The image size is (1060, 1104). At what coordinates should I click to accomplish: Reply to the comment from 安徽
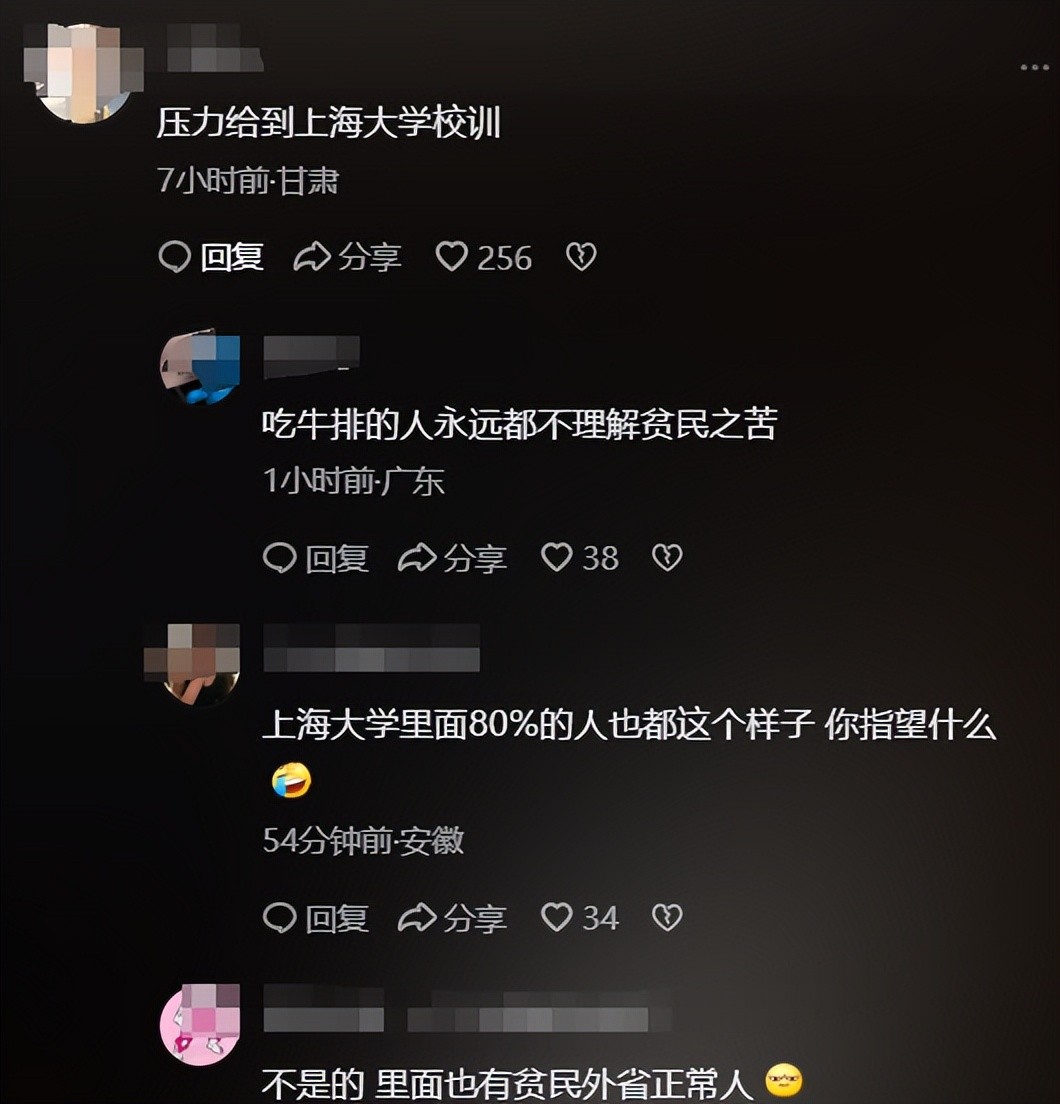pyautogui.click(x=316, y=918)
